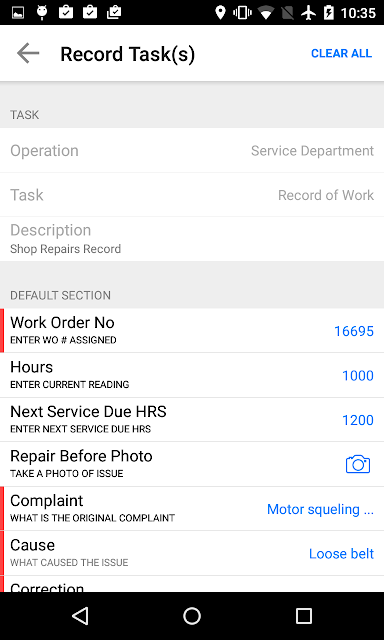The height and width of the screenshot is (640, 384).
Task: Change Next Service Due HRS value
Action: point(192,420)
